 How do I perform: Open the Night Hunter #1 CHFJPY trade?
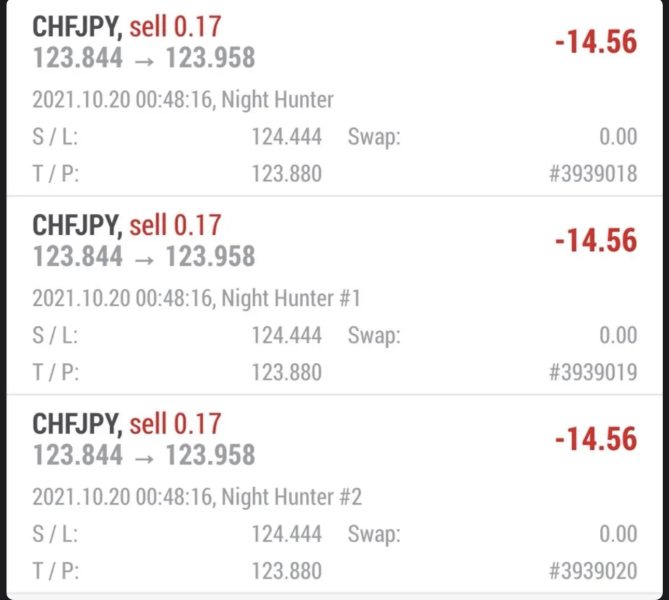334,296
